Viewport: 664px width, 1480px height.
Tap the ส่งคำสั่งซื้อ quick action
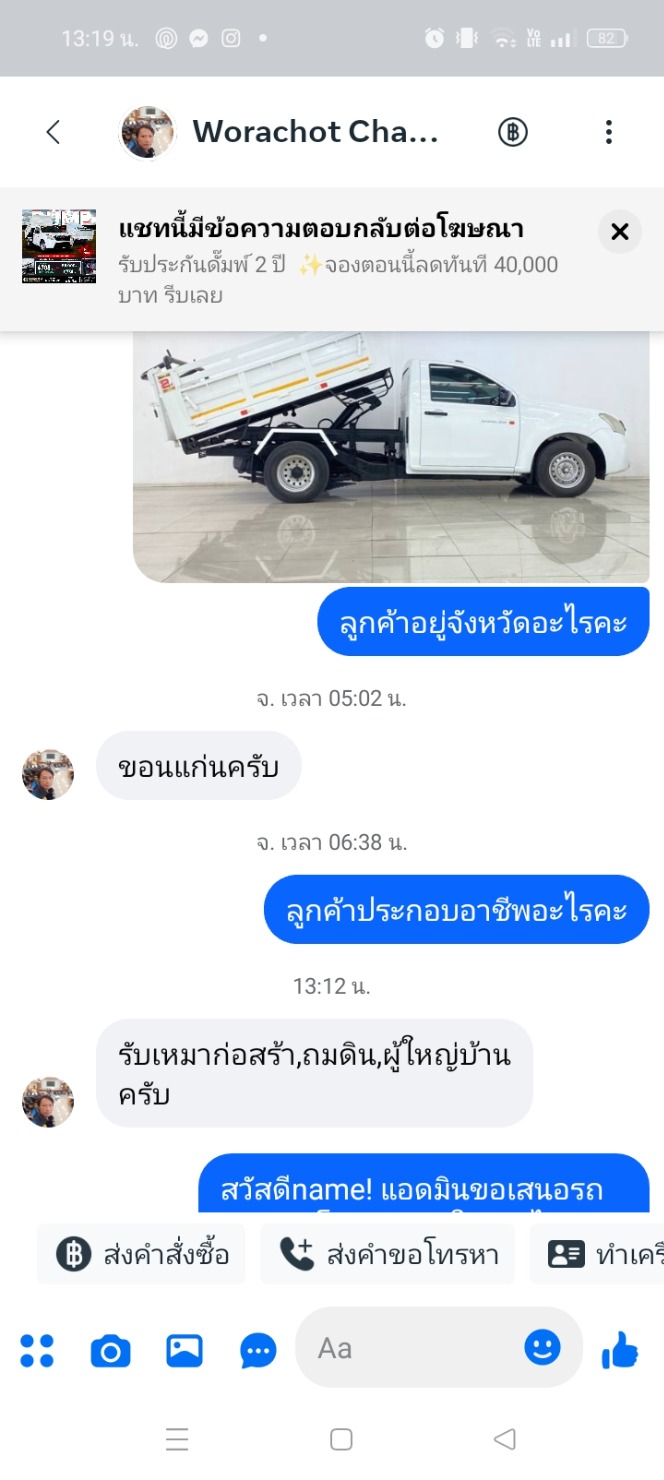141,1254
